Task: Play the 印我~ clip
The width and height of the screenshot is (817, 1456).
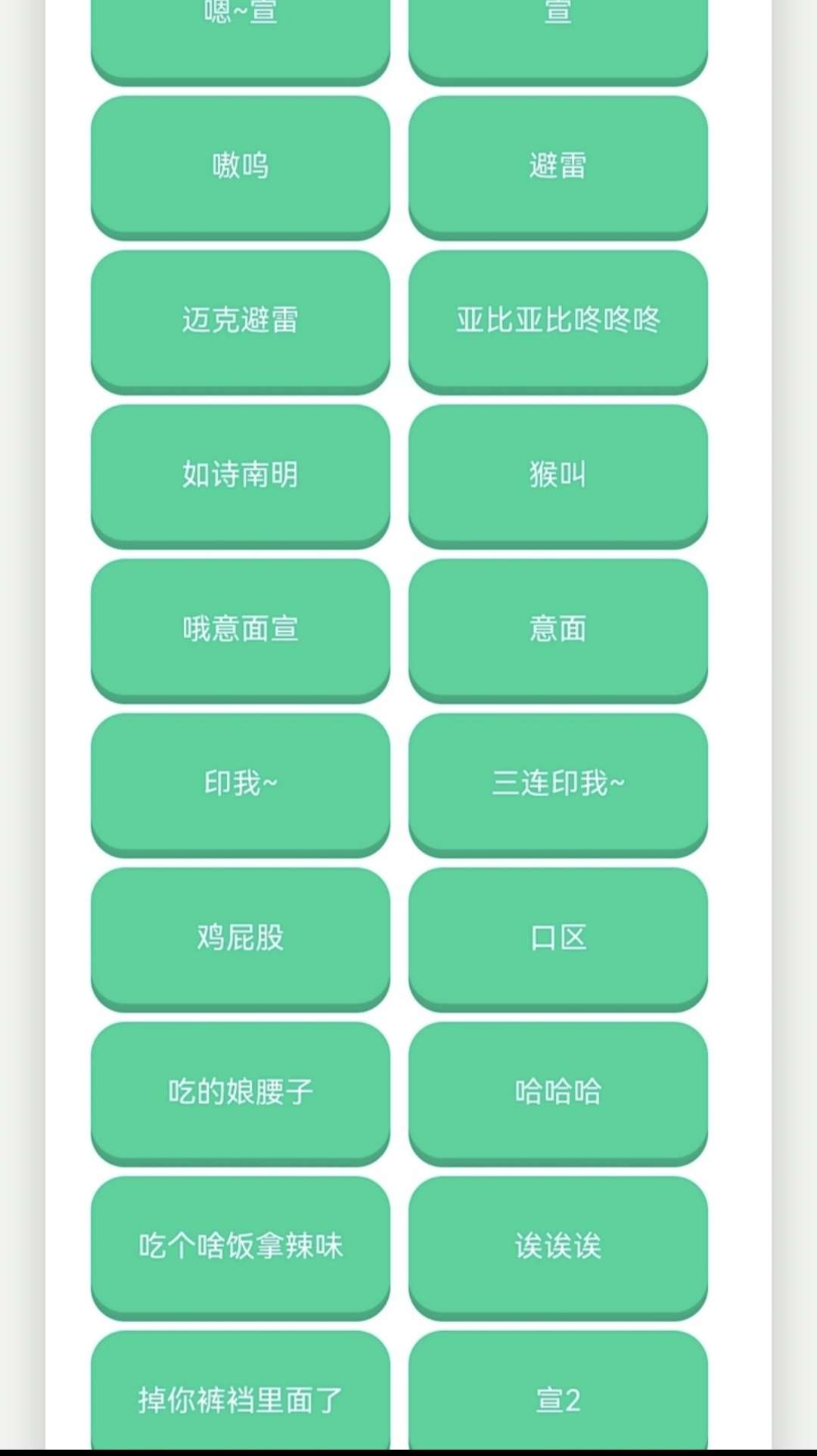Action: [241, 783]
